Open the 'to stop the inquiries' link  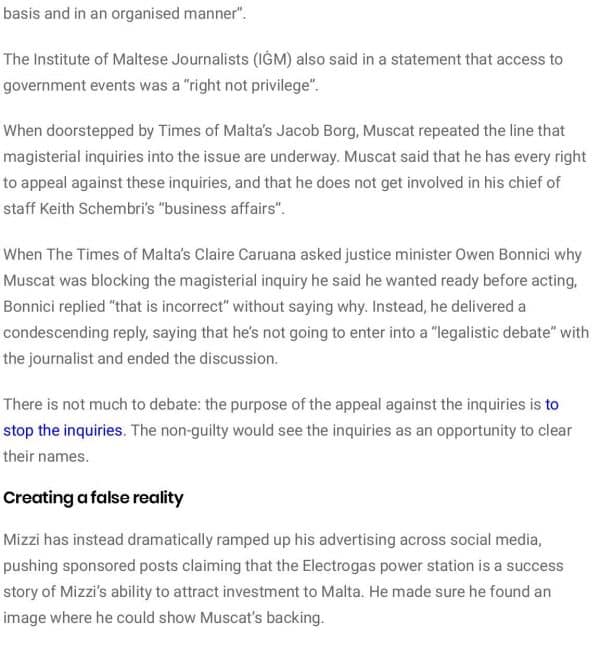tap(64, 431)
